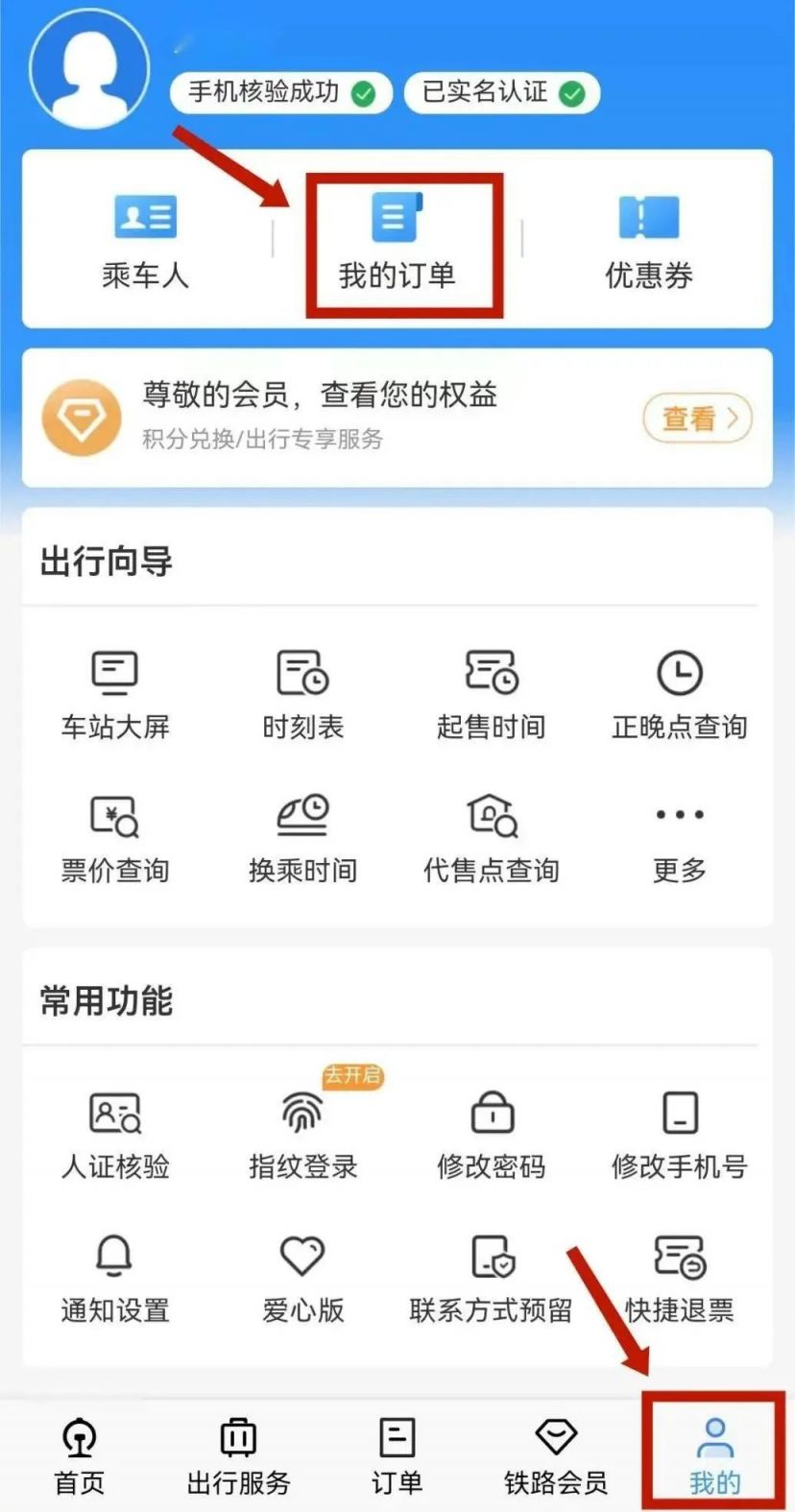Tap 查看 to view member benefits
This screenshot has width=795, height=1512.
[697, 419]
